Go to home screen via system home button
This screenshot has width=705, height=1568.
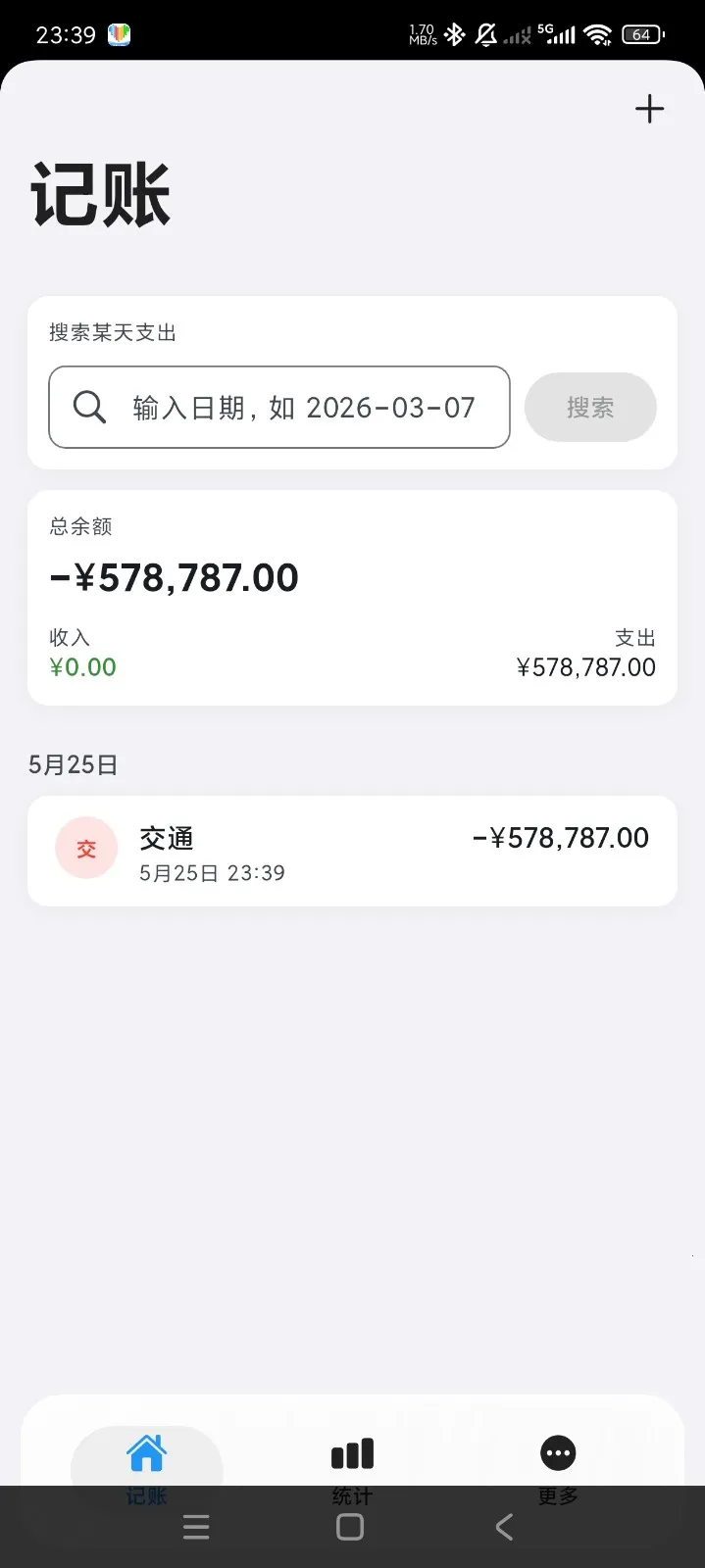pyautogui.click(x=350, y=1527)
